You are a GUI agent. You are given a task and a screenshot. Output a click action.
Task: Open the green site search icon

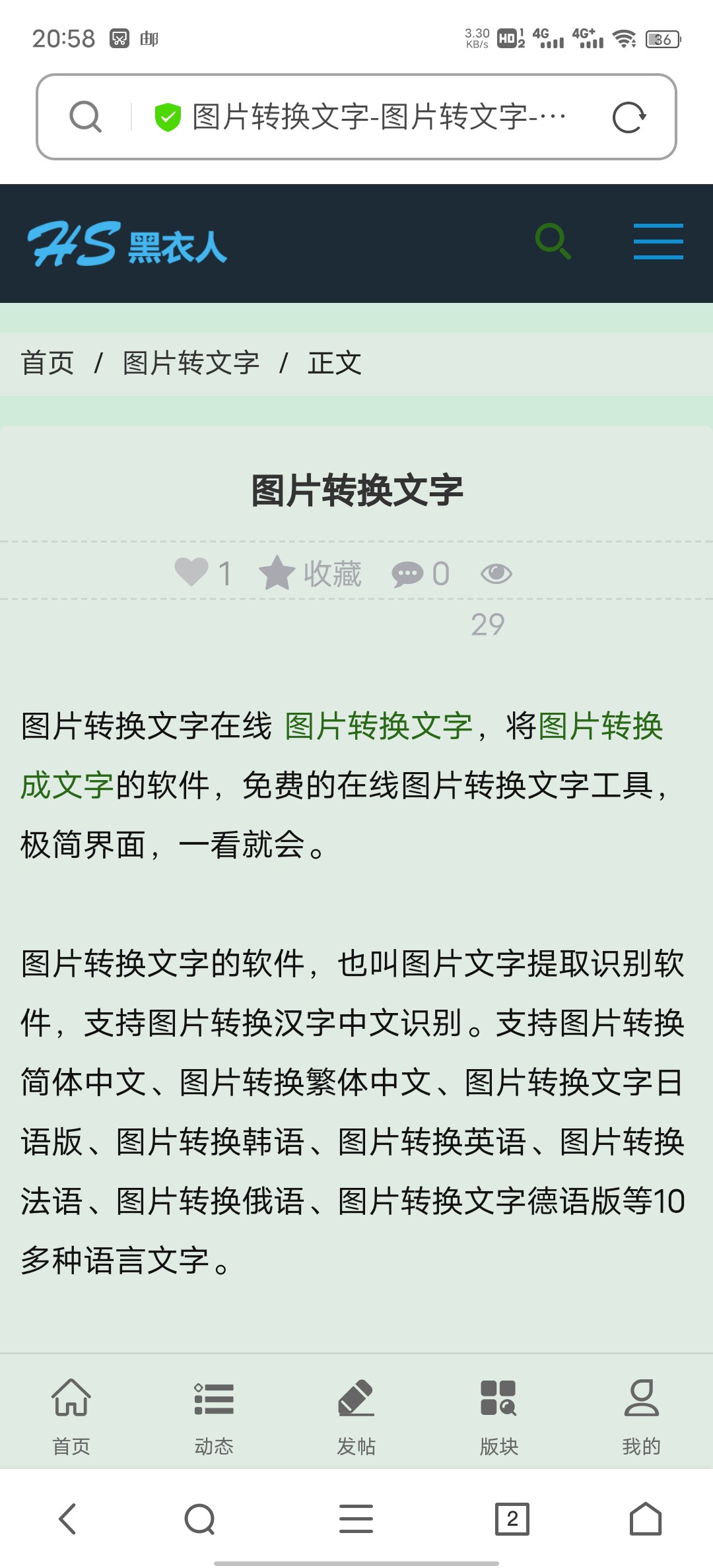pyautogui.click(x=553, y=242)
